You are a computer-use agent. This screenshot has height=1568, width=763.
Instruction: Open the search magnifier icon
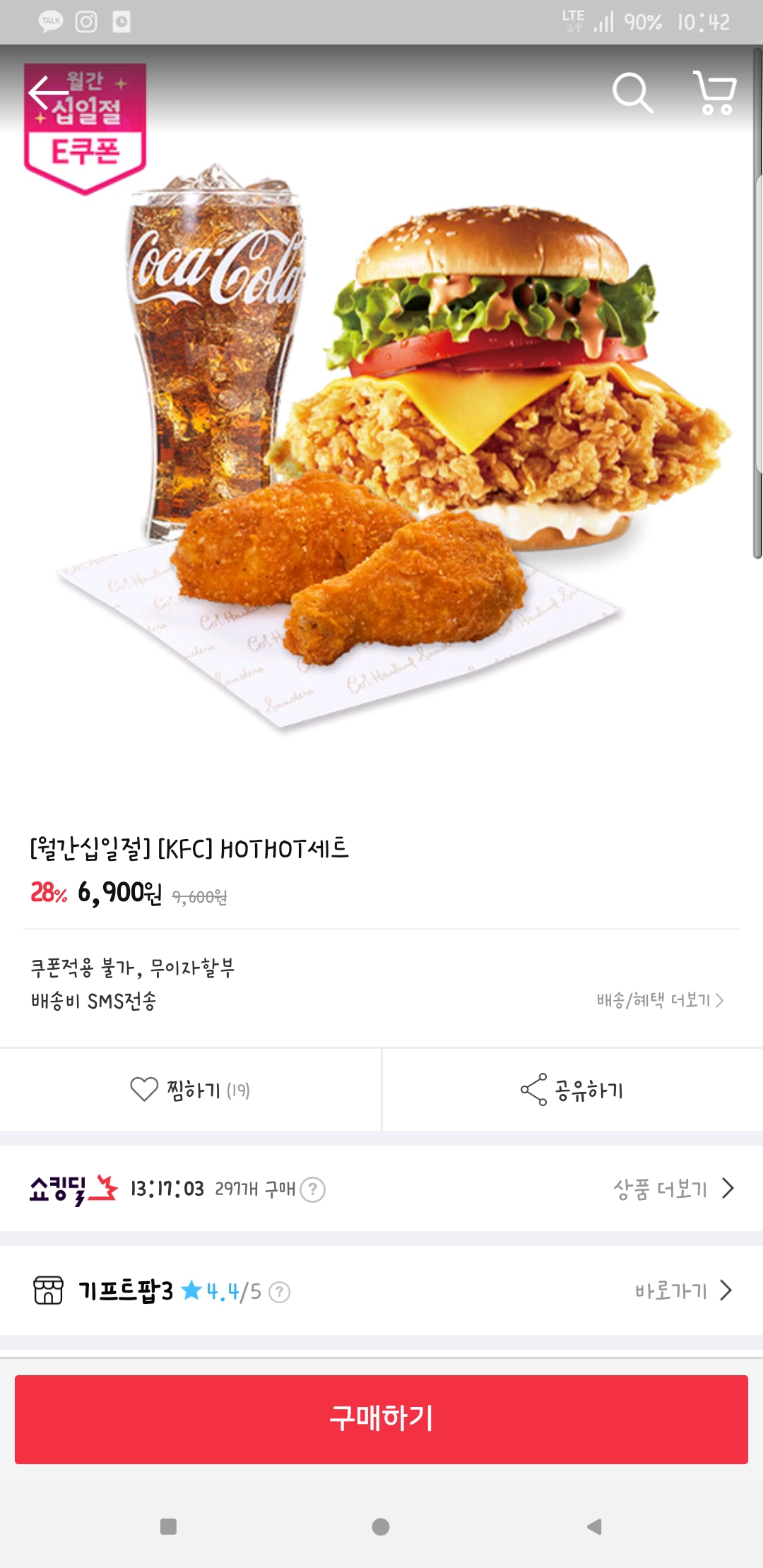pos(632,93)
